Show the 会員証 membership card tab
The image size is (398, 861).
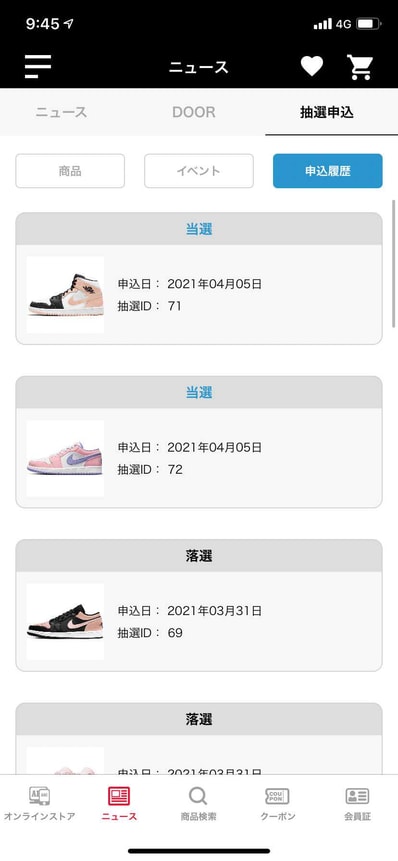[357, 803]
